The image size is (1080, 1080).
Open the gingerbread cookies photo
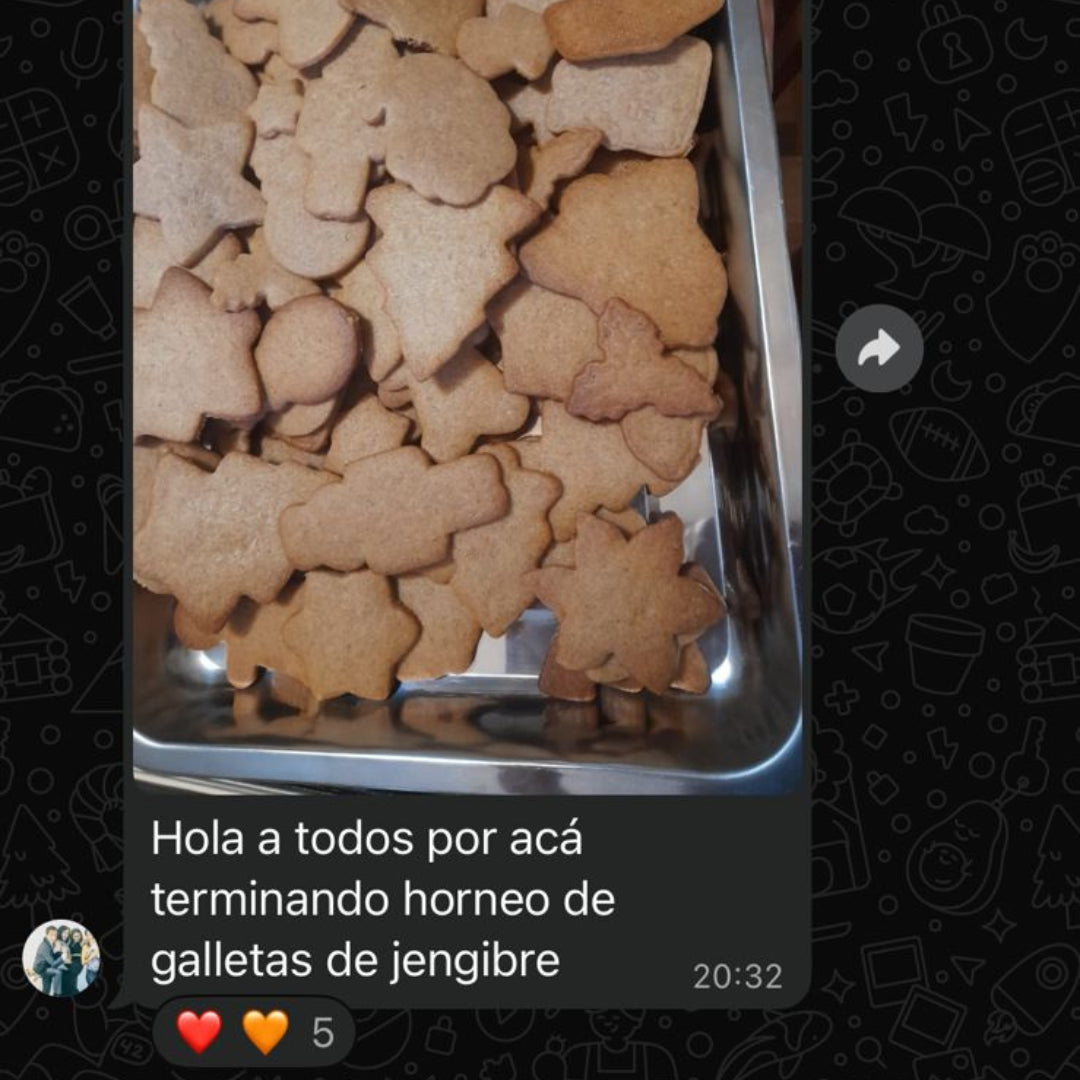[467, 390]
